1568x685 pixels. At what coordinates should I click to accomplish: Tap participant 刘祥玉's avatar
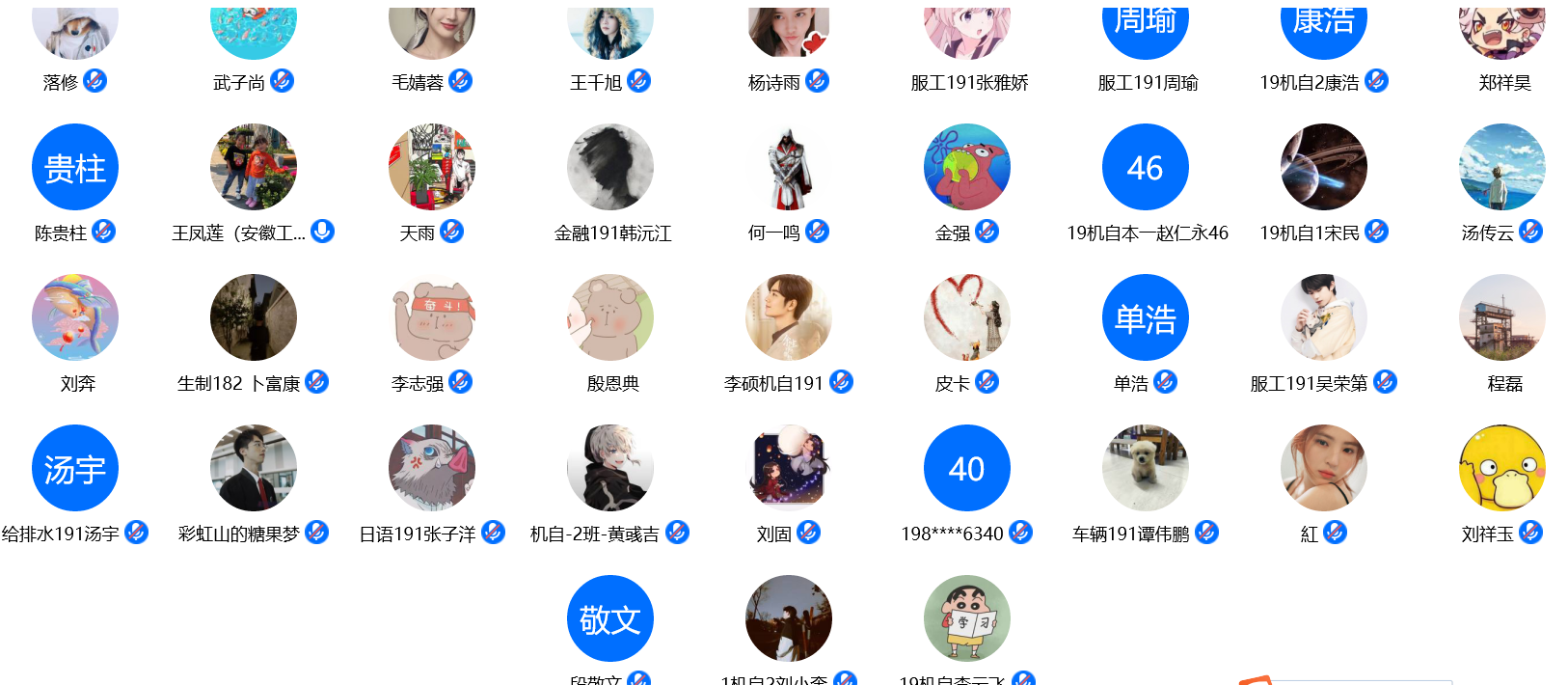click(1502, 469)
